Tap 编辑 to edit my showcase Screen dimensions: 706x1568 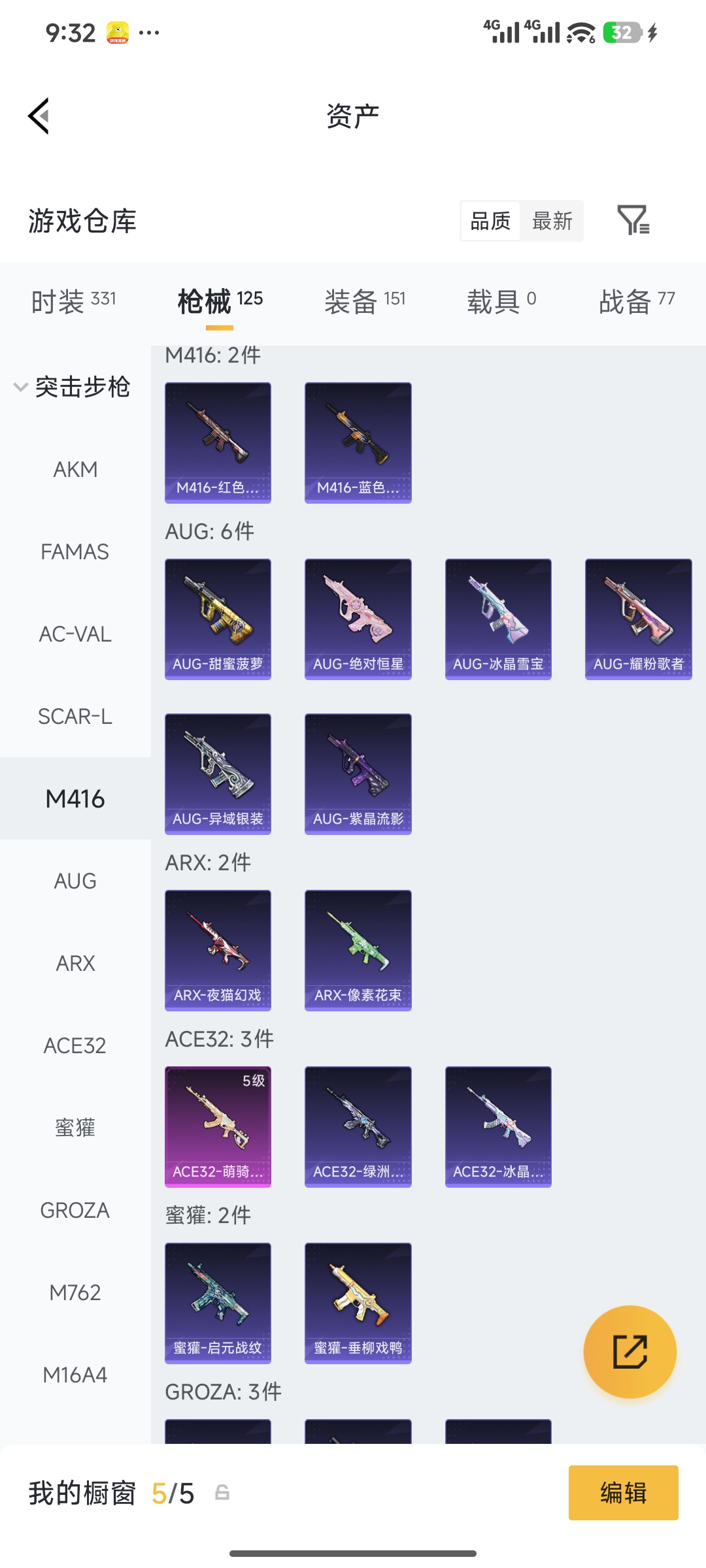pos(623,1493)
